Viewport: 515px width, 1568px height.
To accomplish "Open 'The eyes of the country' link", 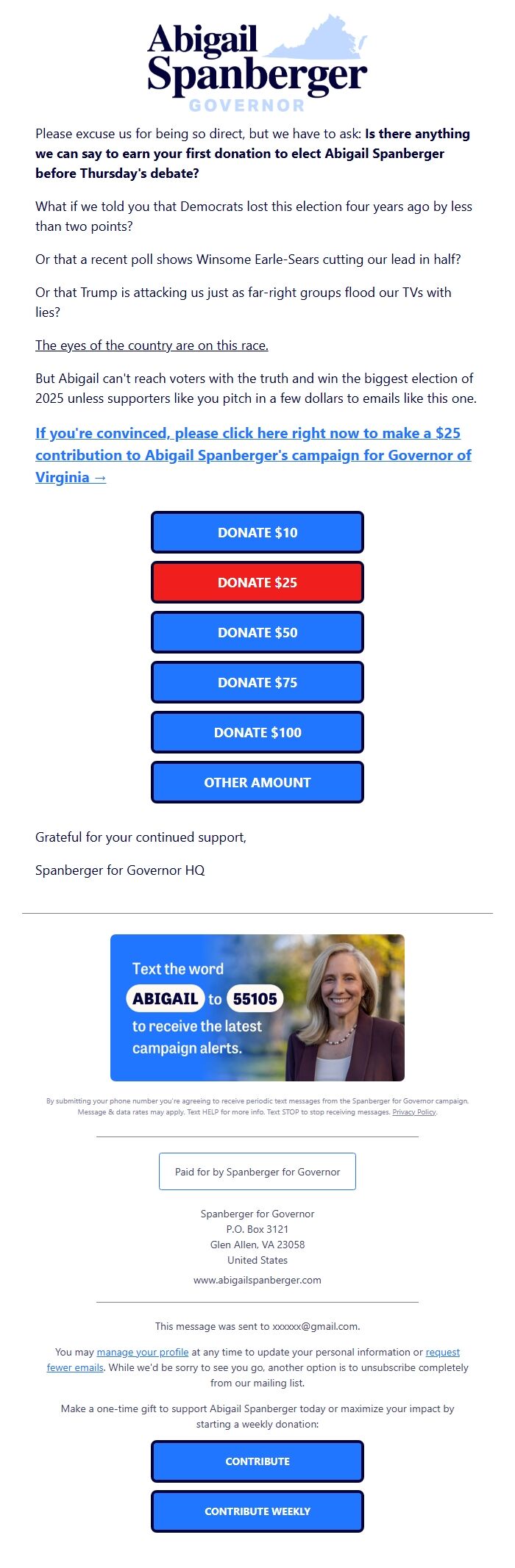I will (x=152, y=346).
